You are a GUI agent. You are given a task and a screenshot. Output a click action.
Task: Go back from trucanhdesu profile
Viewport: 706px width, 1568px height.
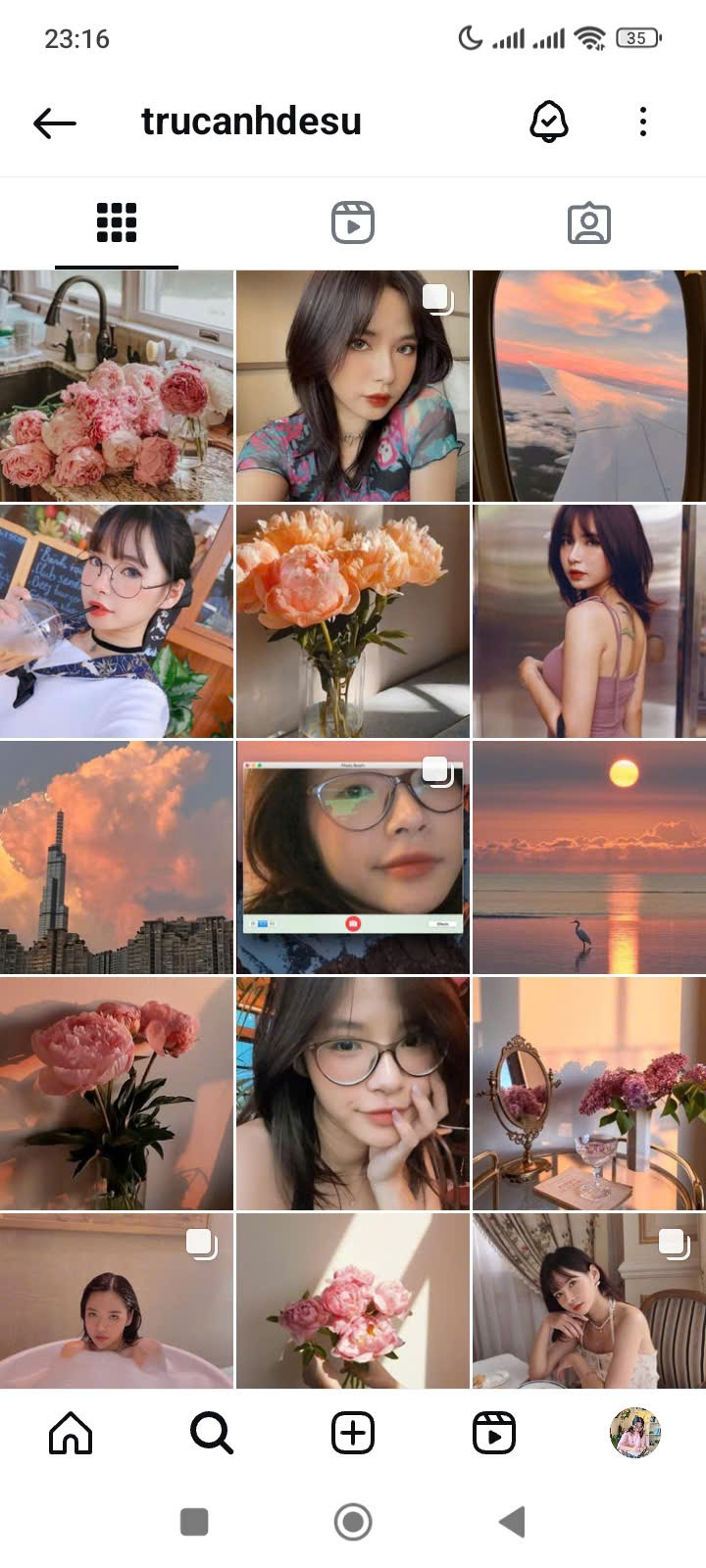tap(55, 122)
